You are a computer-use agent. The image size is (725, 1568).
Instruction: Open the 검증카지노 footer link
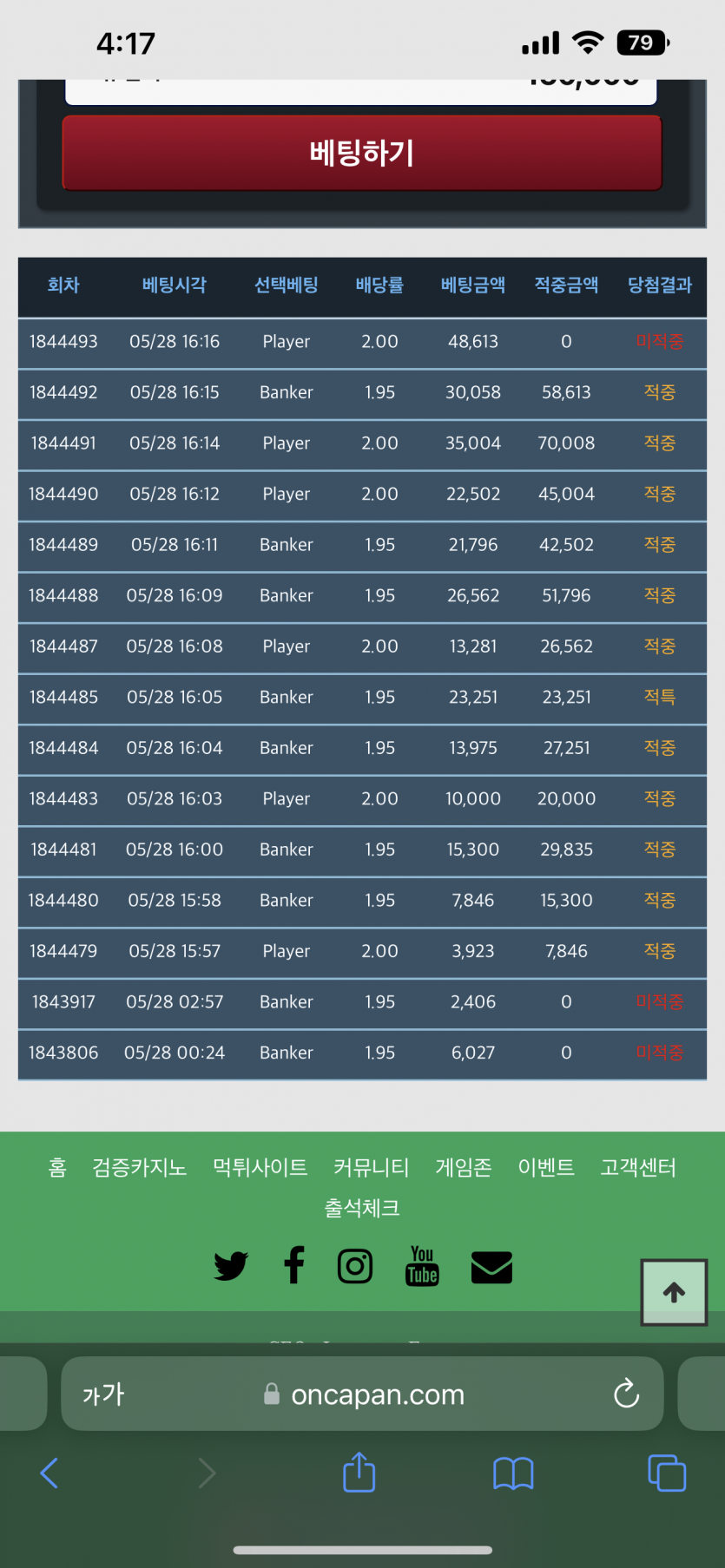tap(140, 1167)
